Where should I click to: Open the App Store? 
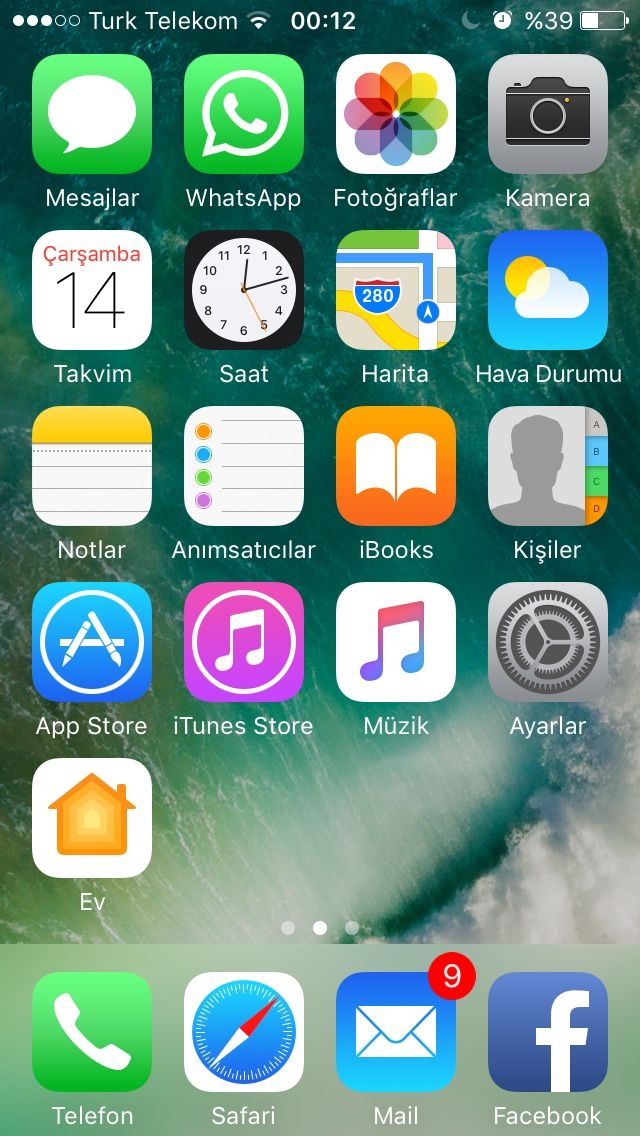(x=92, y=642)
